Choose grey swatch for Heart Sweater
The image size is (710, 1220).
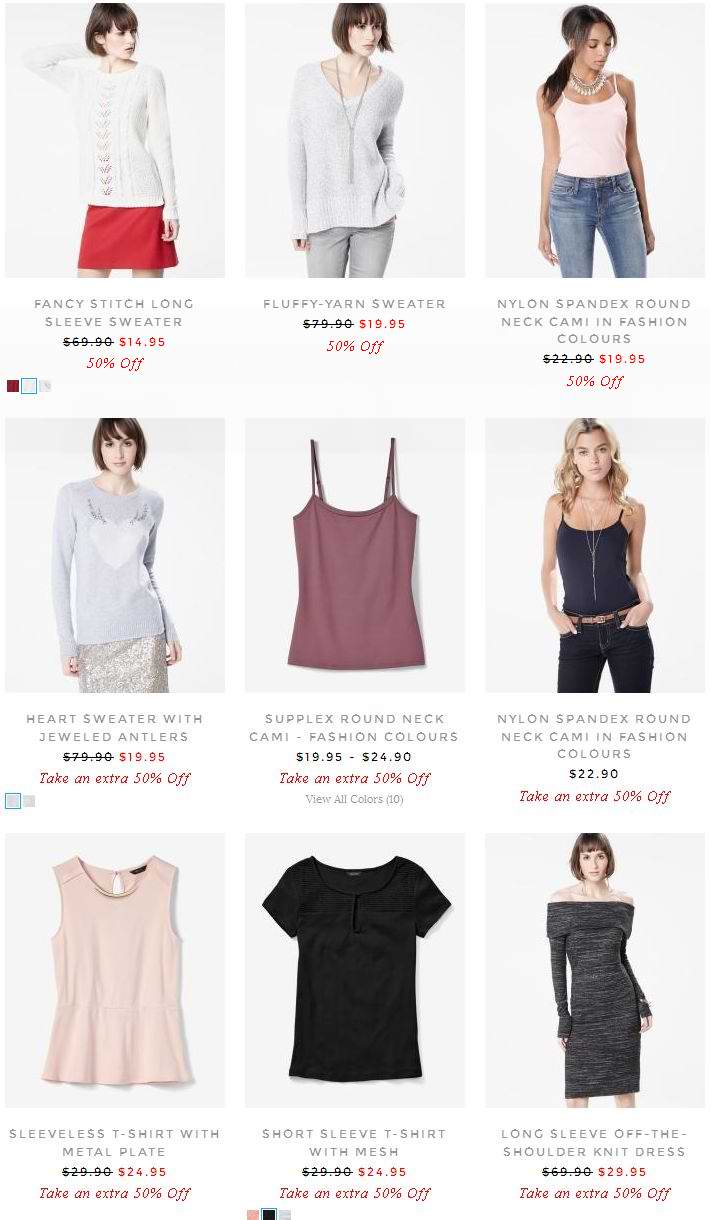(x=29, y=801)
